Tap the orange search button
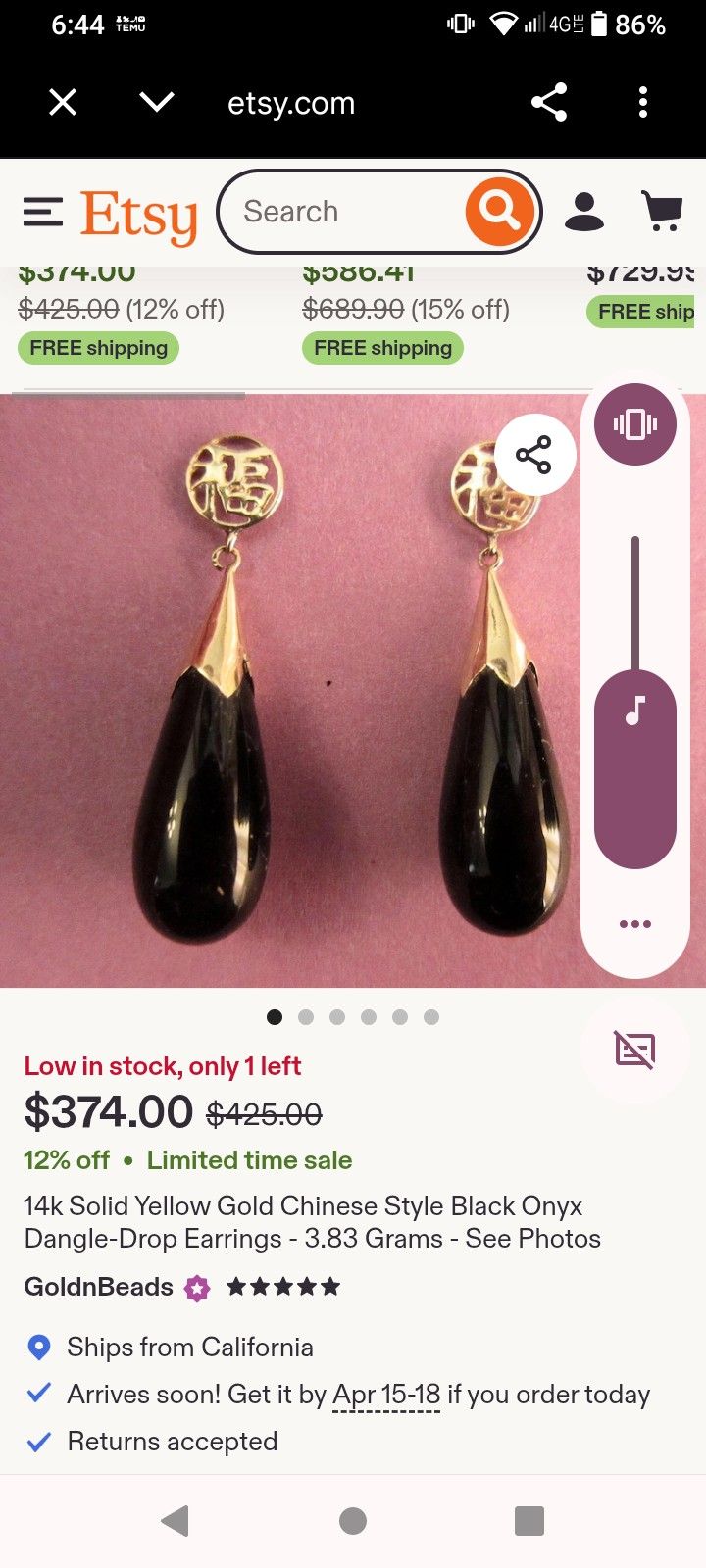706x1568 pixels. pyautogui.click(x=499, y=212)
